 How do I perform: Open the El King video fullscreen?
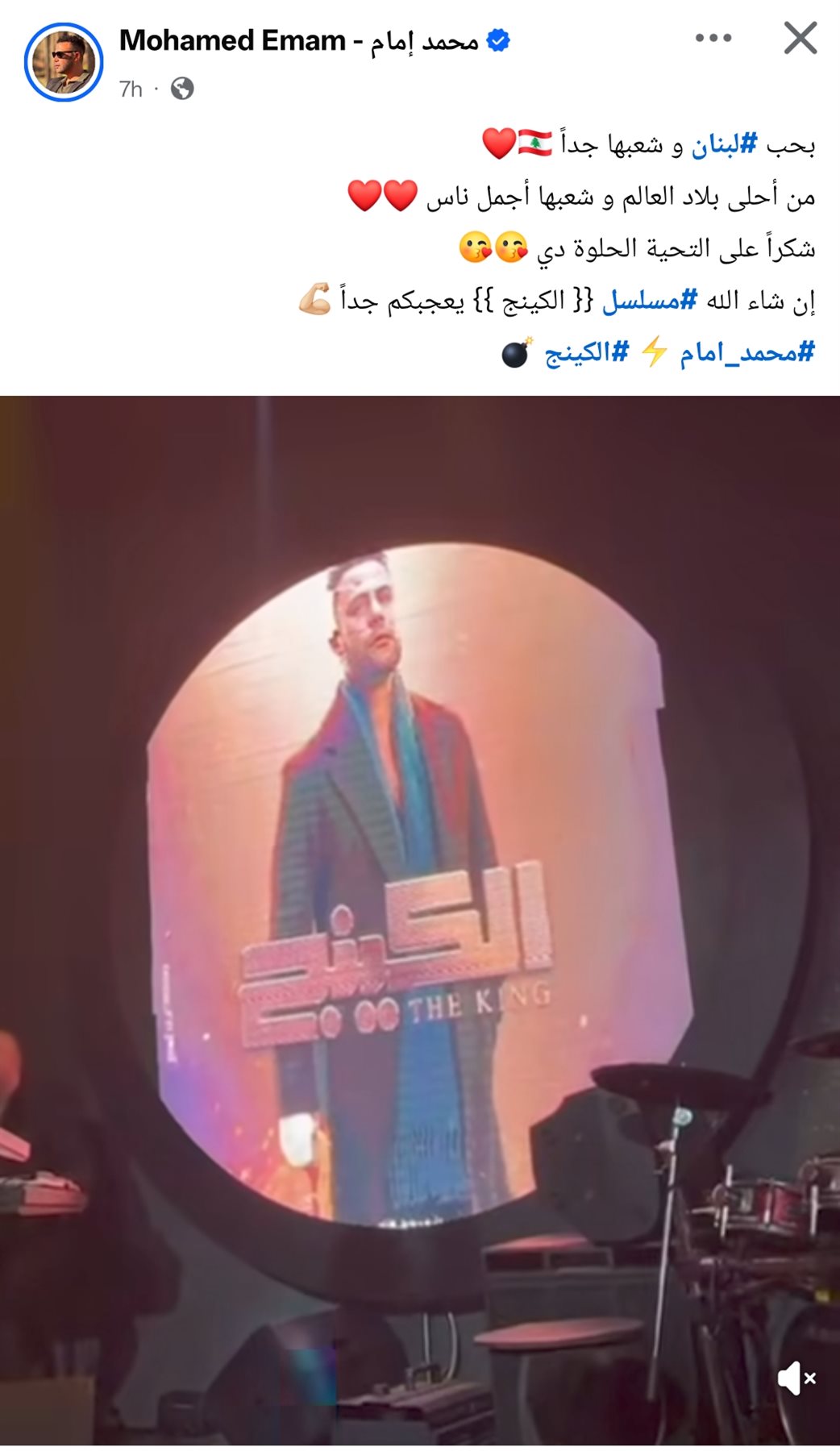[x=419, y=887]
